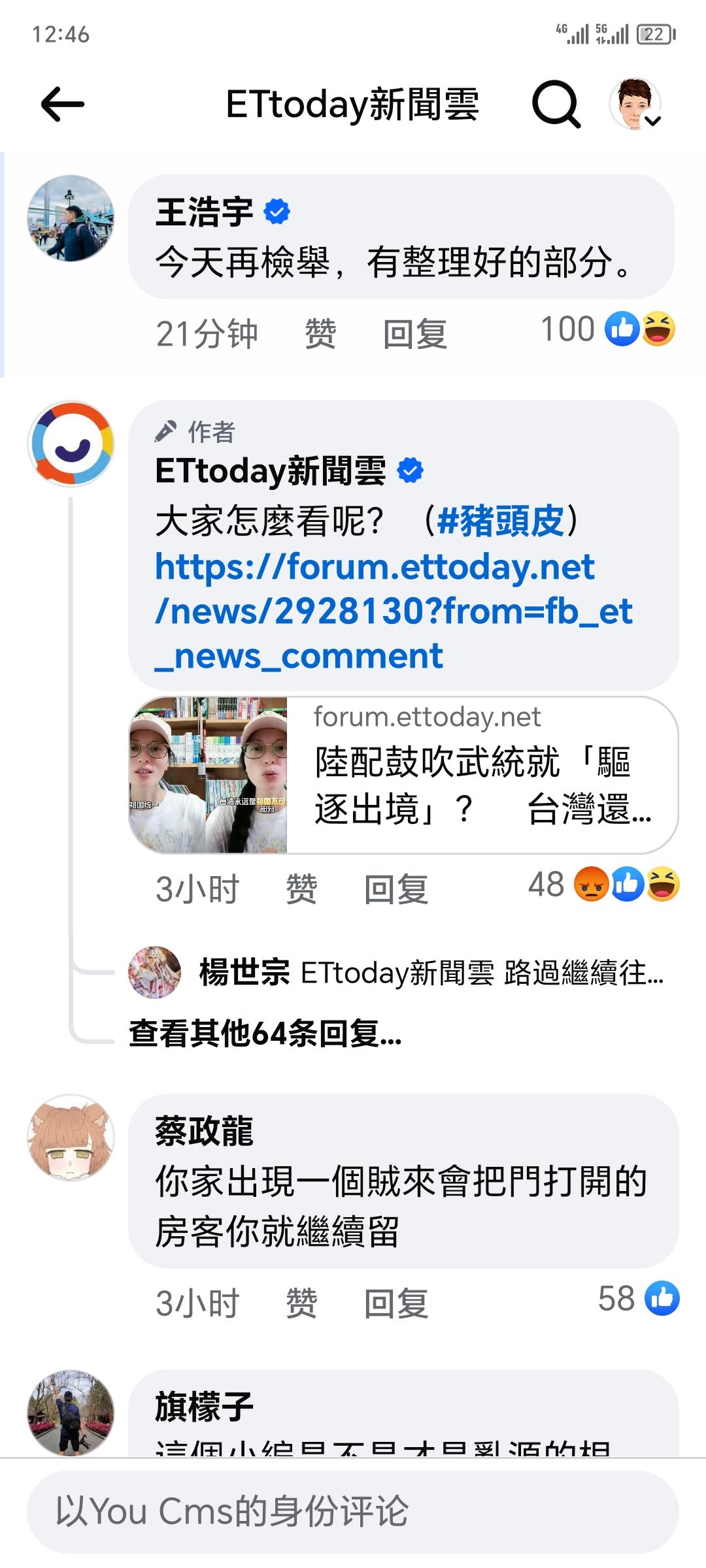706x1568 pixels.
Task: Reply to 蔡政龍's comment
Action: click(x=395, y=1303)
